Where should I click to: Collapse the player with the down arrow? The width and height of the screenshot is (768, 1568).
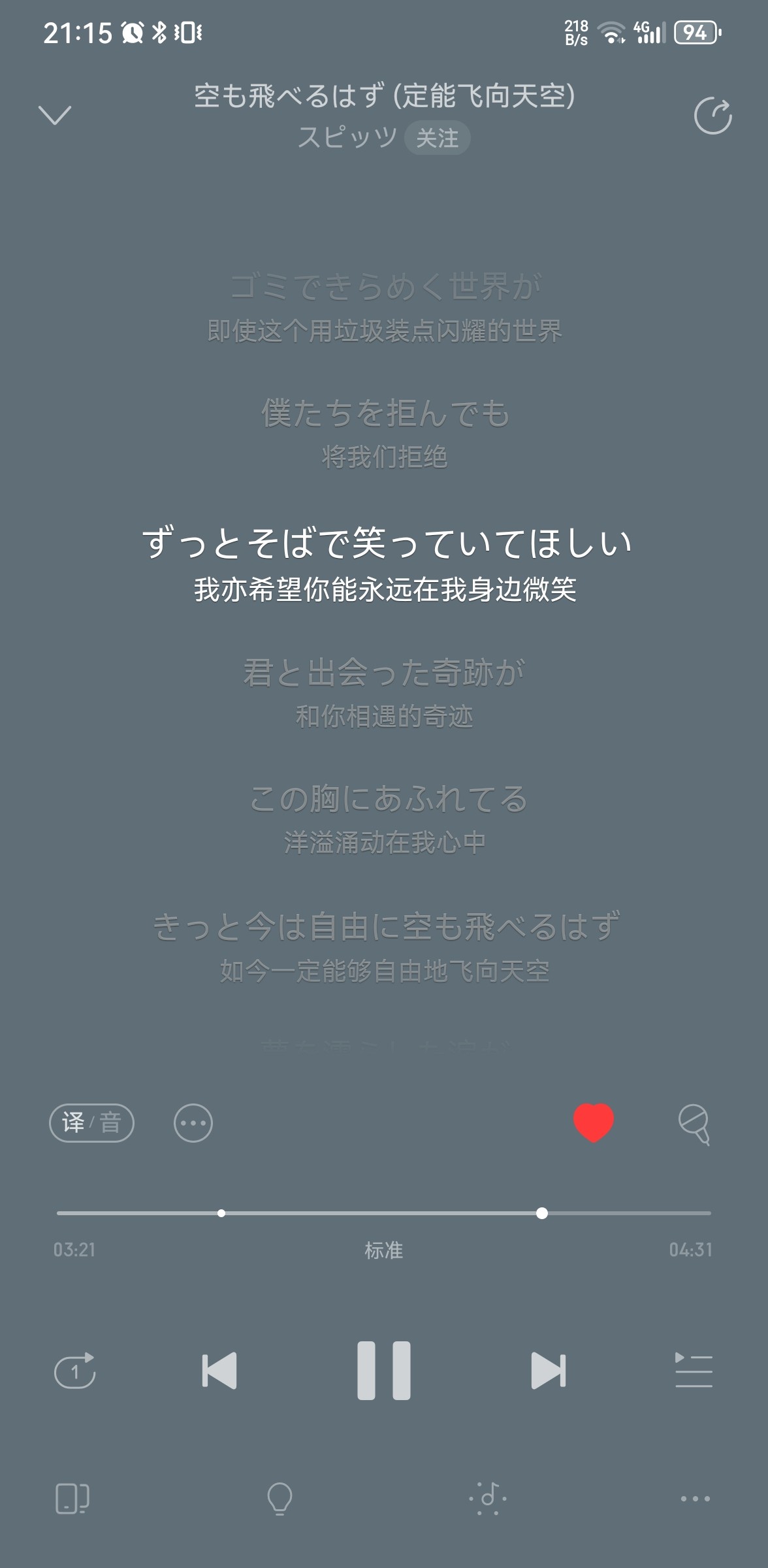[x=55, y=115]
